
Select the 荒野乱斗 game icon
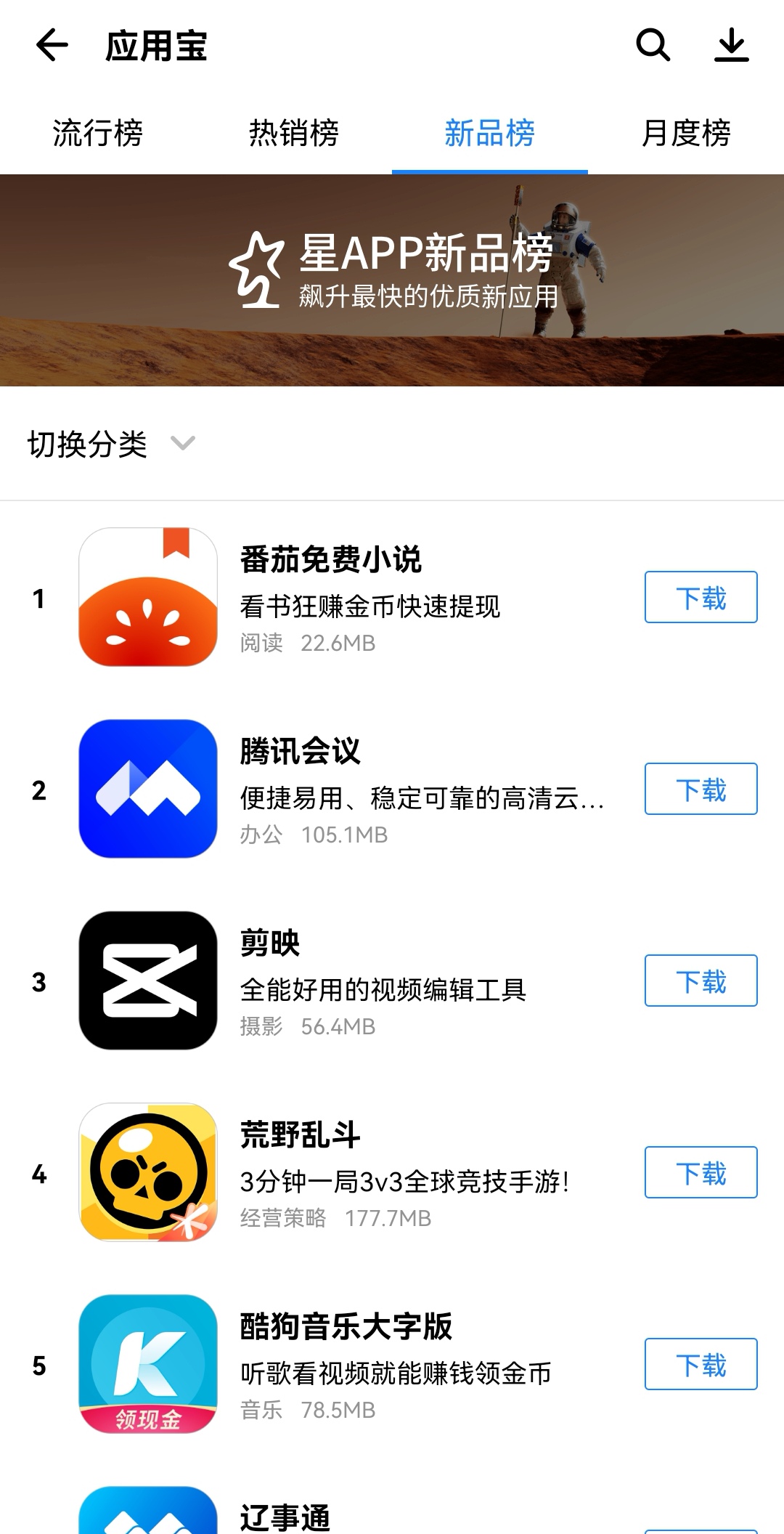pyautogui.click(x=149, y=1172)
